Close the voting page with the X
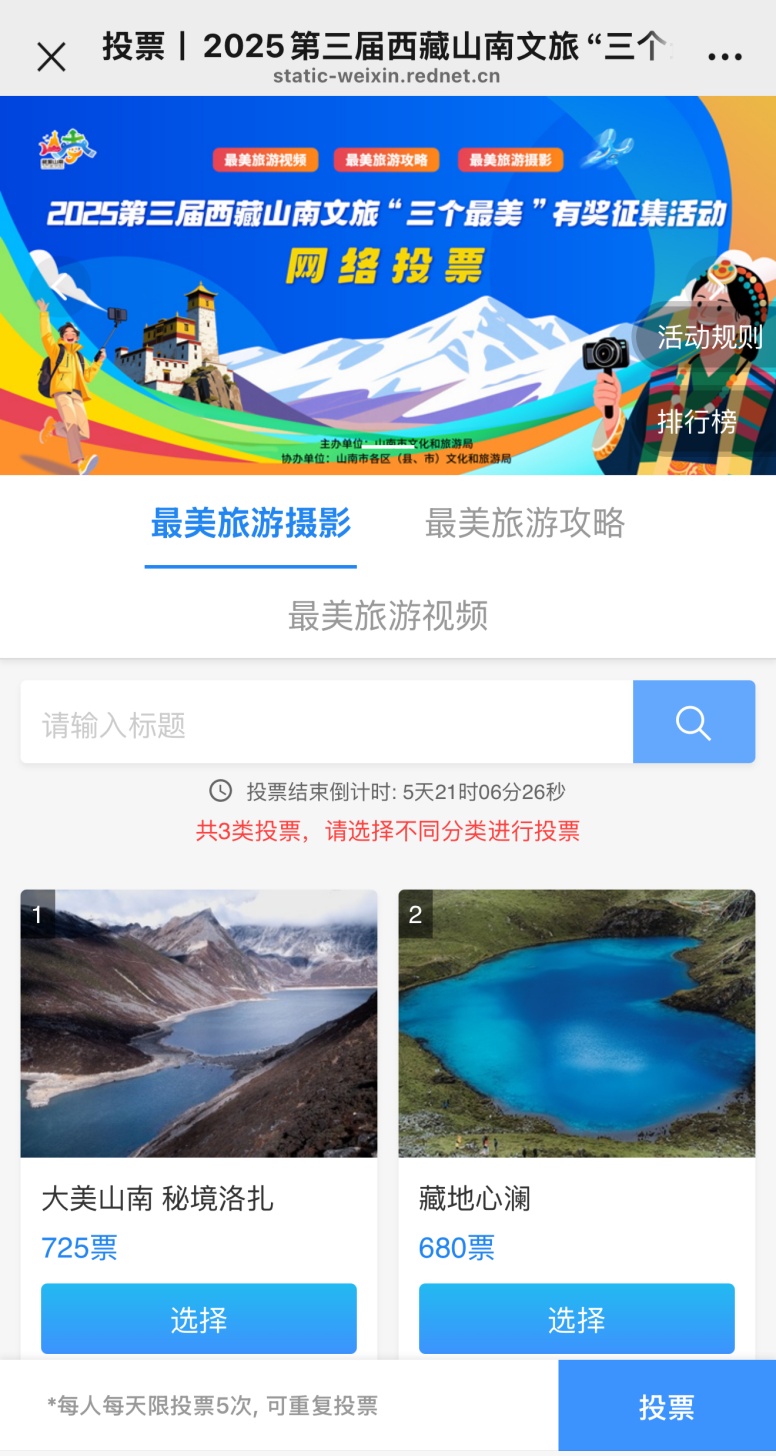Image resolution: width=776 pixels, height=1456 pixels. coord(51,57)
